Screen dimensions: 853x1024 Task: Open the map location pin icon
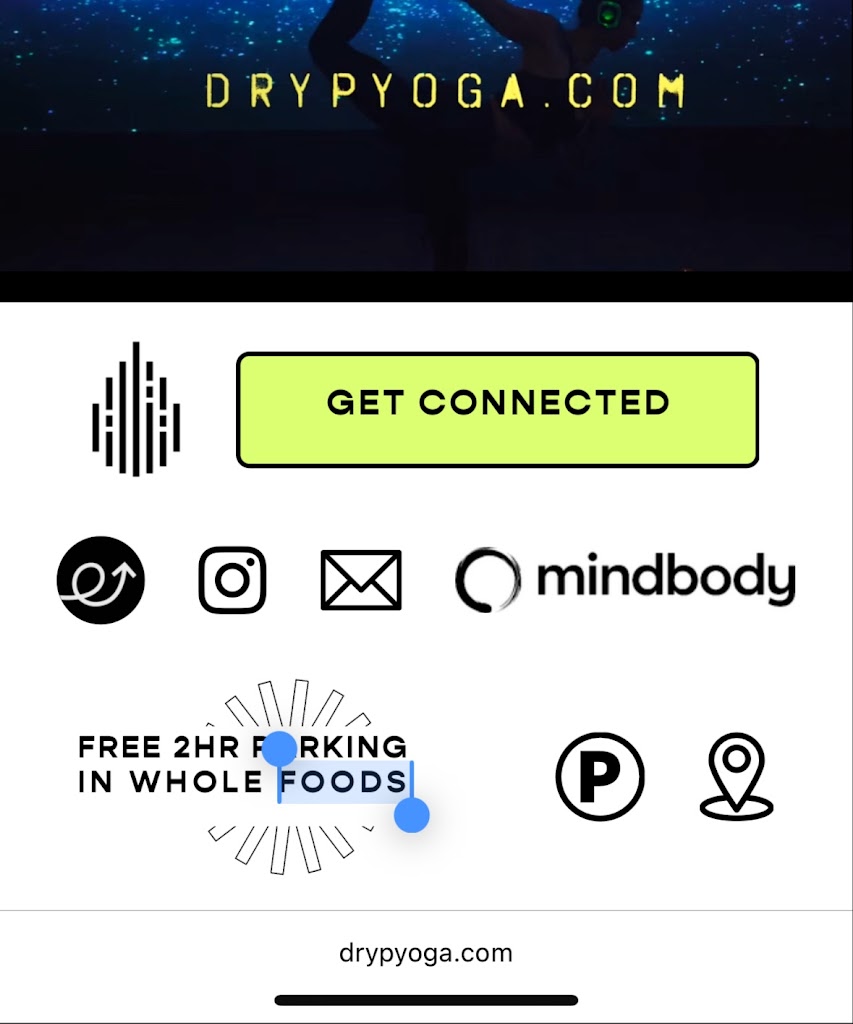click(736, 777)
